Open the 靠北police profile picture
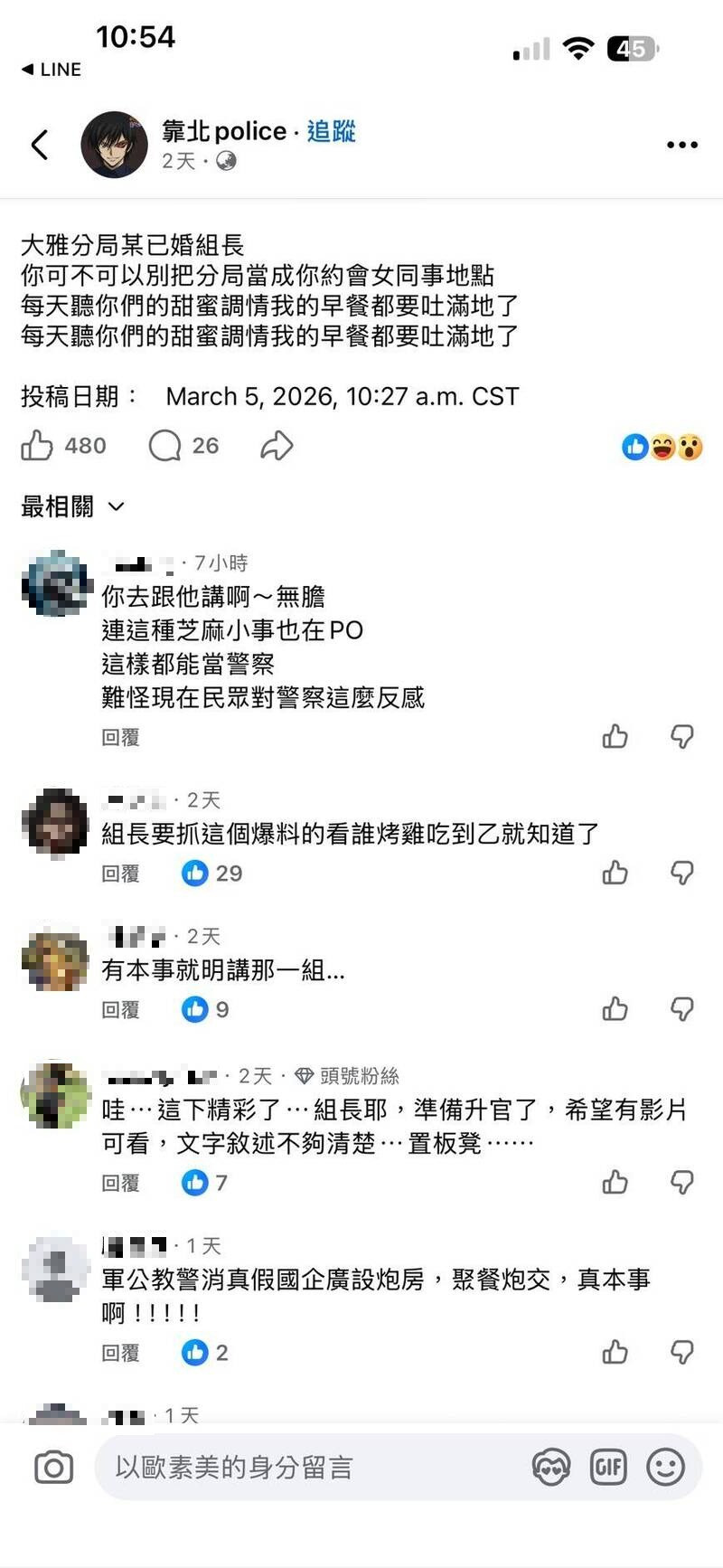The image size is (723, 1568). tap(114, 145)
